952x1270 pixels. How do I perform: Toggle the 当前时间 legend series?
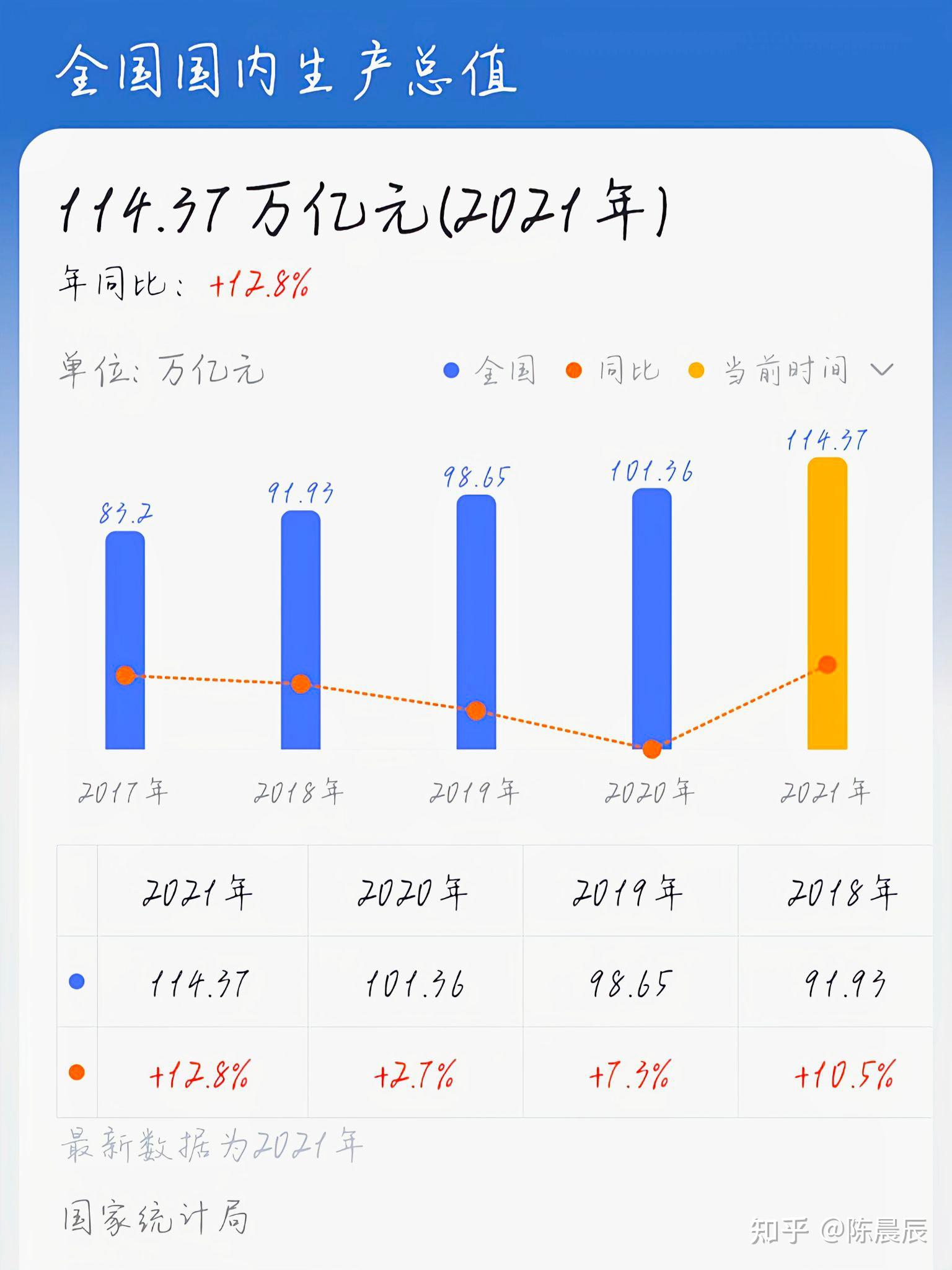tap(769, 371)
